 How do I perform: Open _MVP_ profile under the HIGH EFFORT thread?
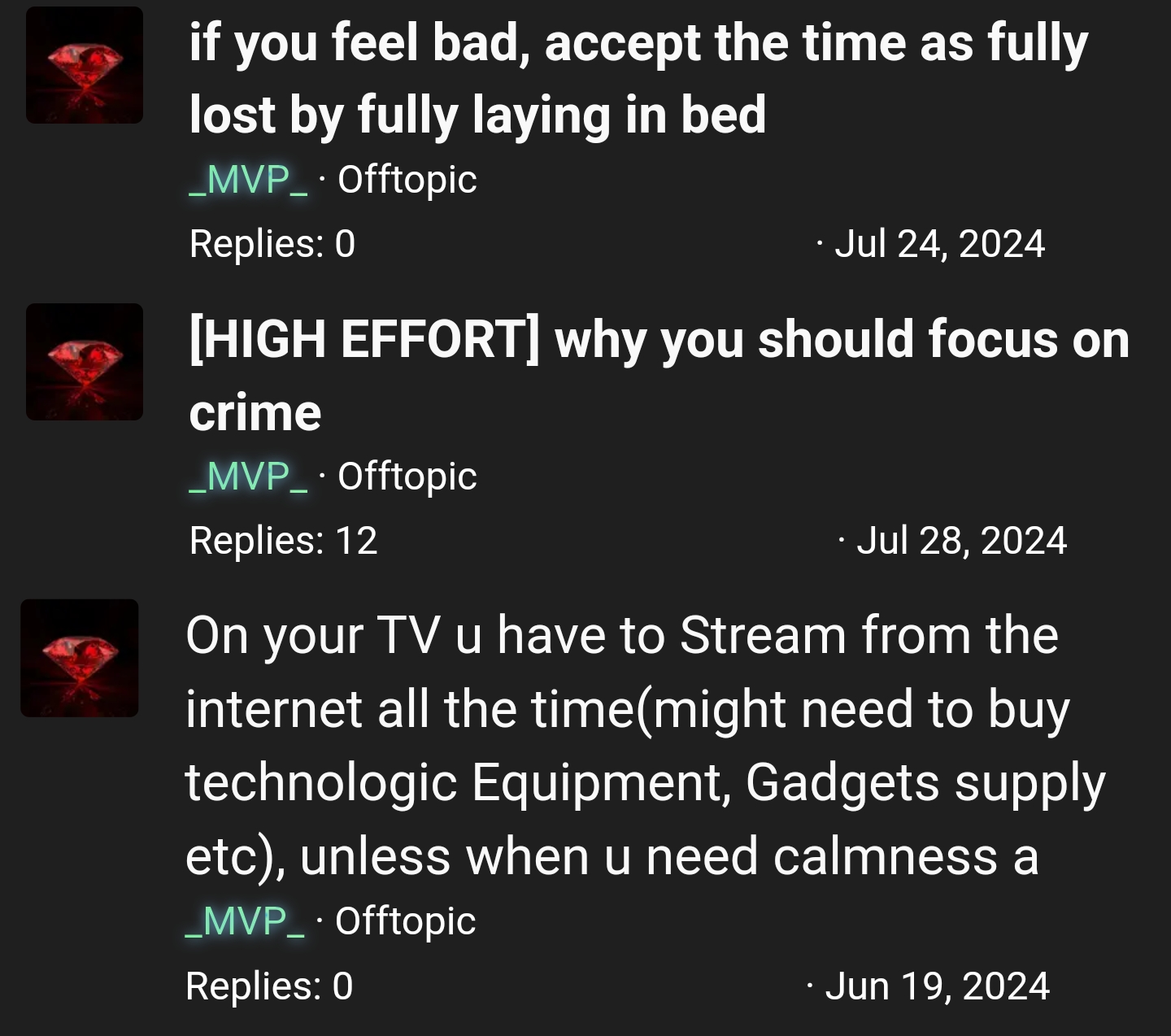tap(248, 476)
